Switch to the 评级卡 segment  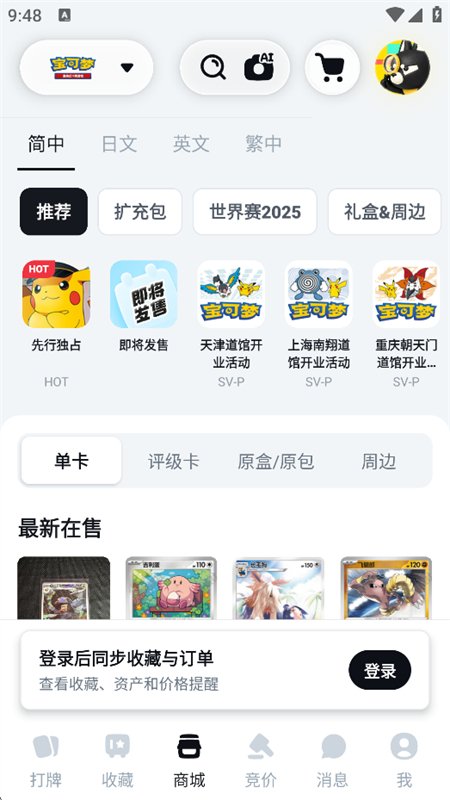pos(173,461)
